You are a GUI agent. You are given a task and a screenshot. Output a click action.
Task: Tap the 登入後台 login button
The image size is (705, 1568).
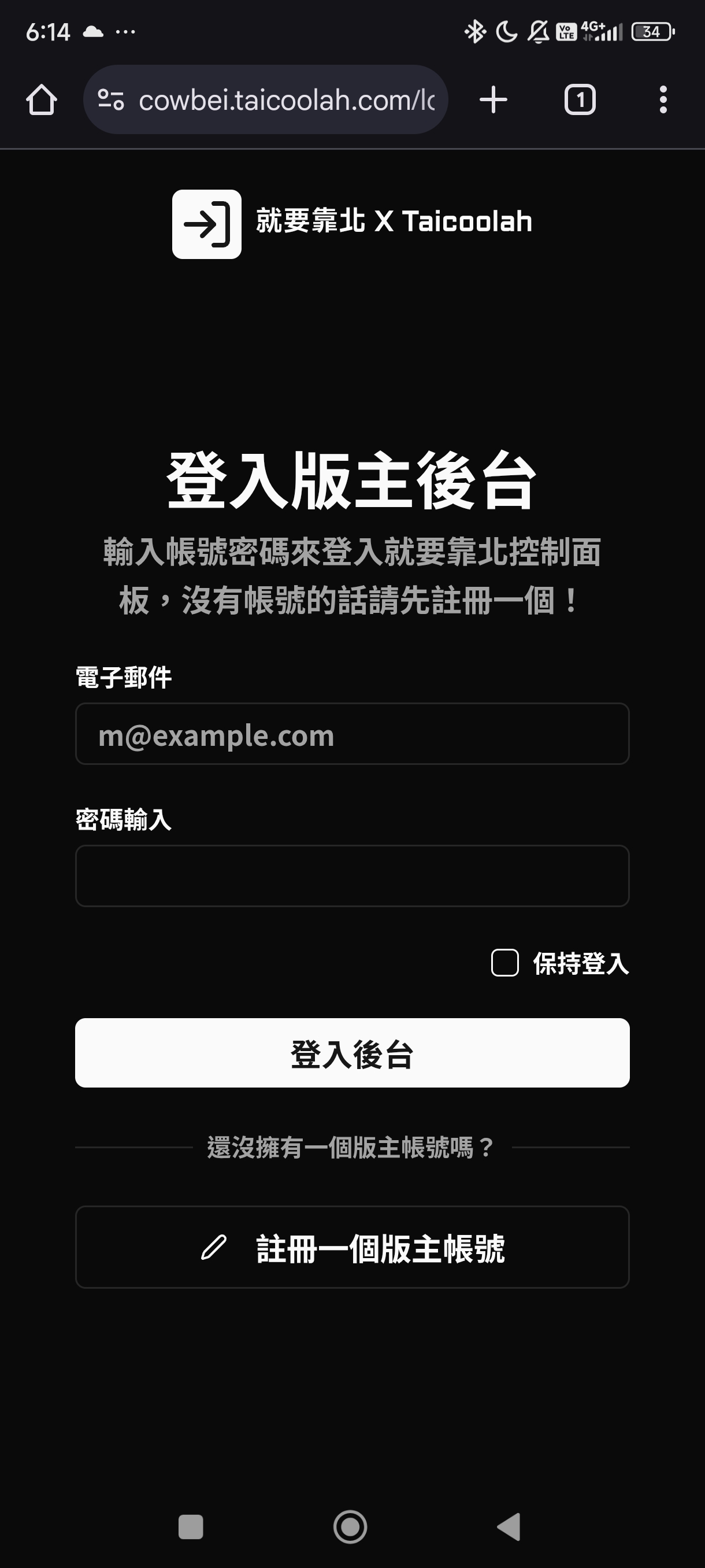tap(352, 1053)
